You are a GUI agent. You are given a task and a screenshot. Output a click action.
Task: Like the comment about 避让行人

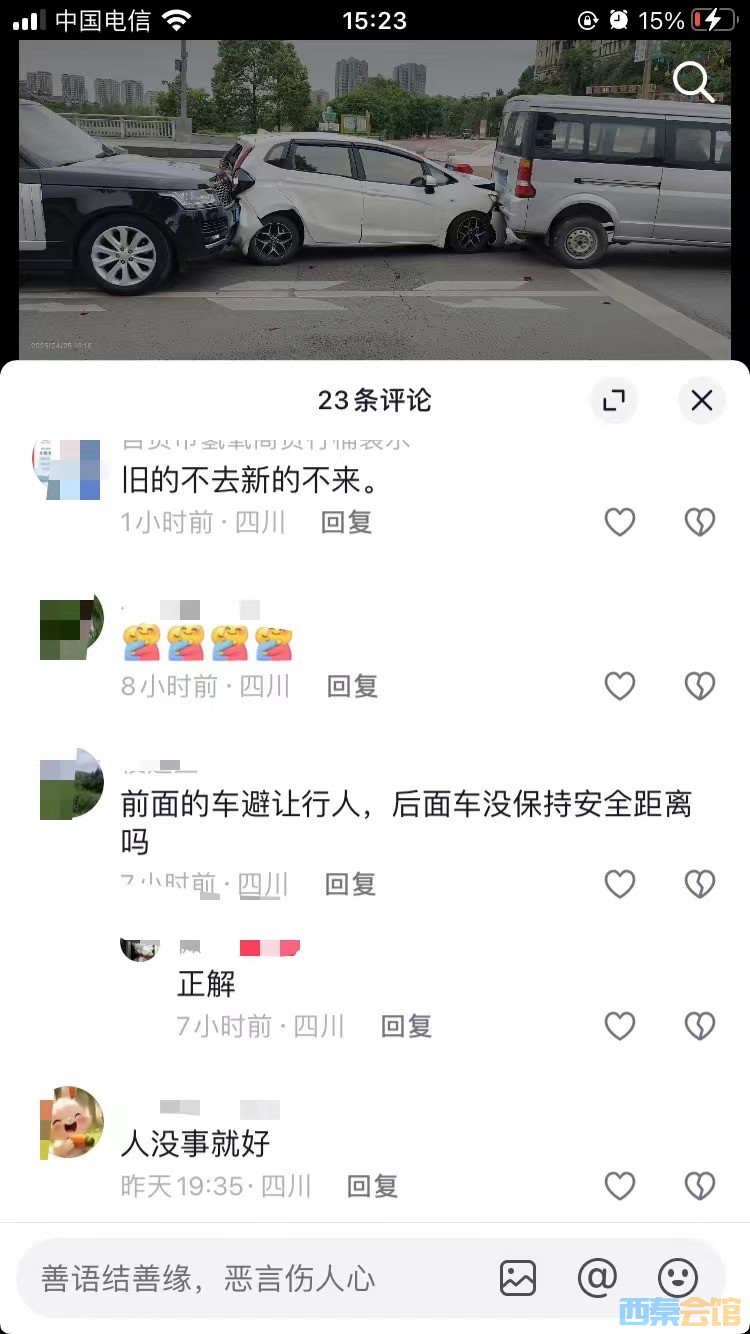tap(620, 884)
